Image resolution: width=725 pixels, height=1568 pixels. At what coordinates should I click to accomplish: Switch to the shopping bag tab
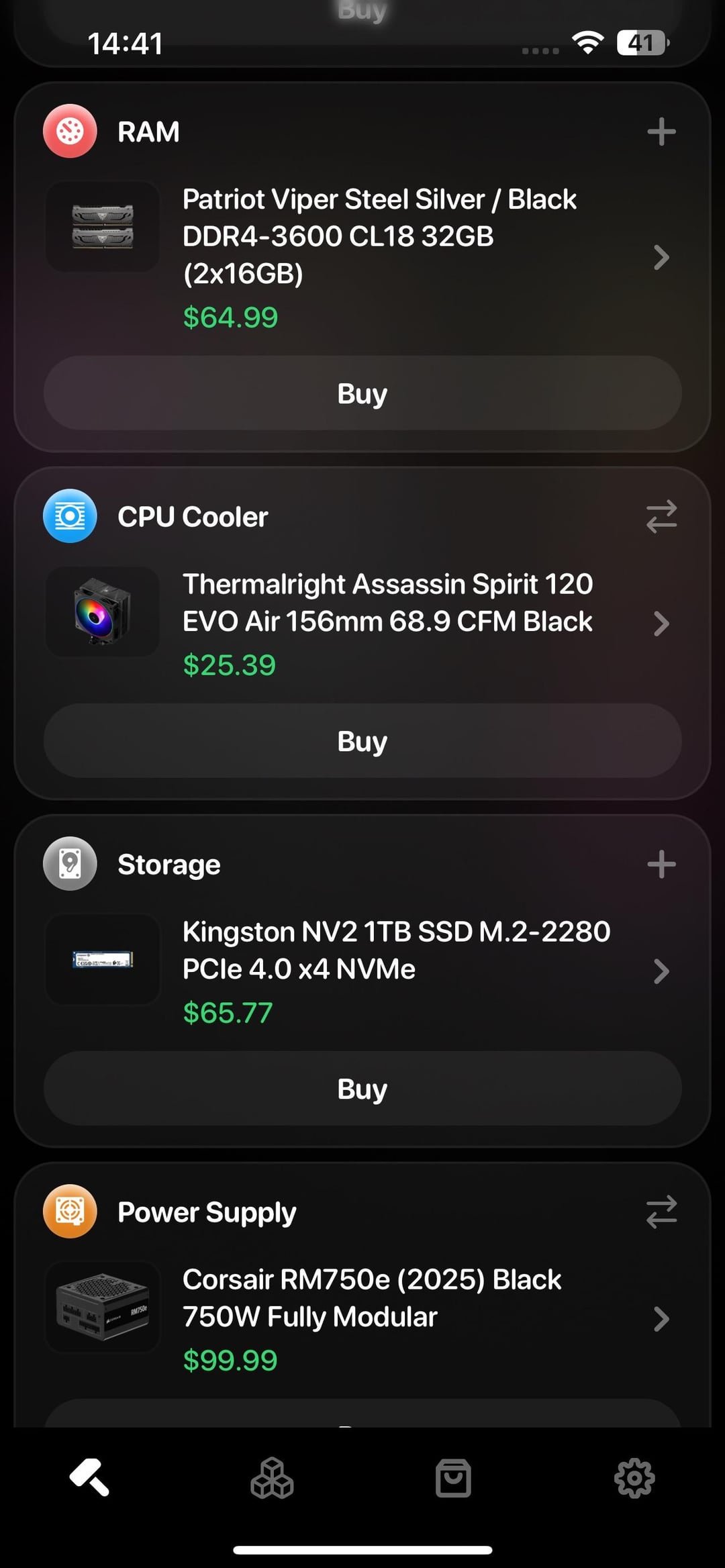coord(453,1478)
